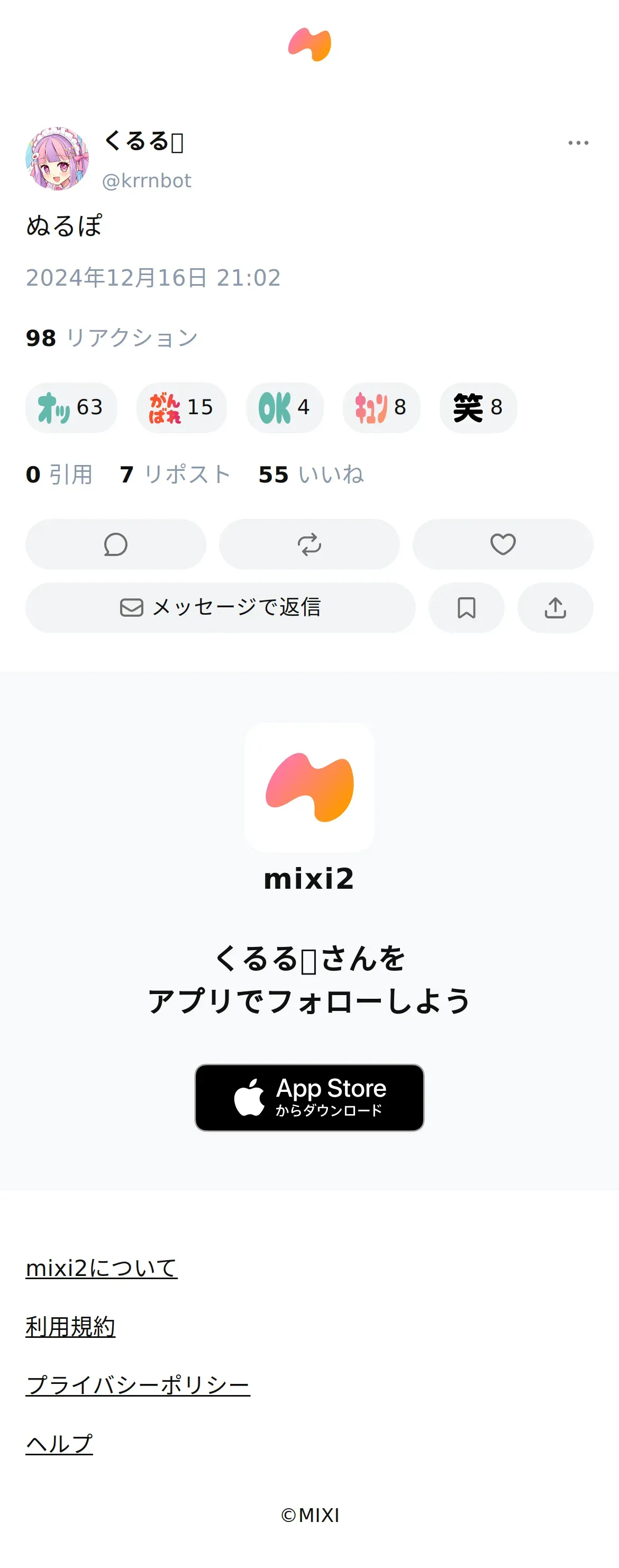This screenshot has height=1568, width=619.
Task: Tap the オッ reaction chip with 63
Action: click(x=71, y=407)
